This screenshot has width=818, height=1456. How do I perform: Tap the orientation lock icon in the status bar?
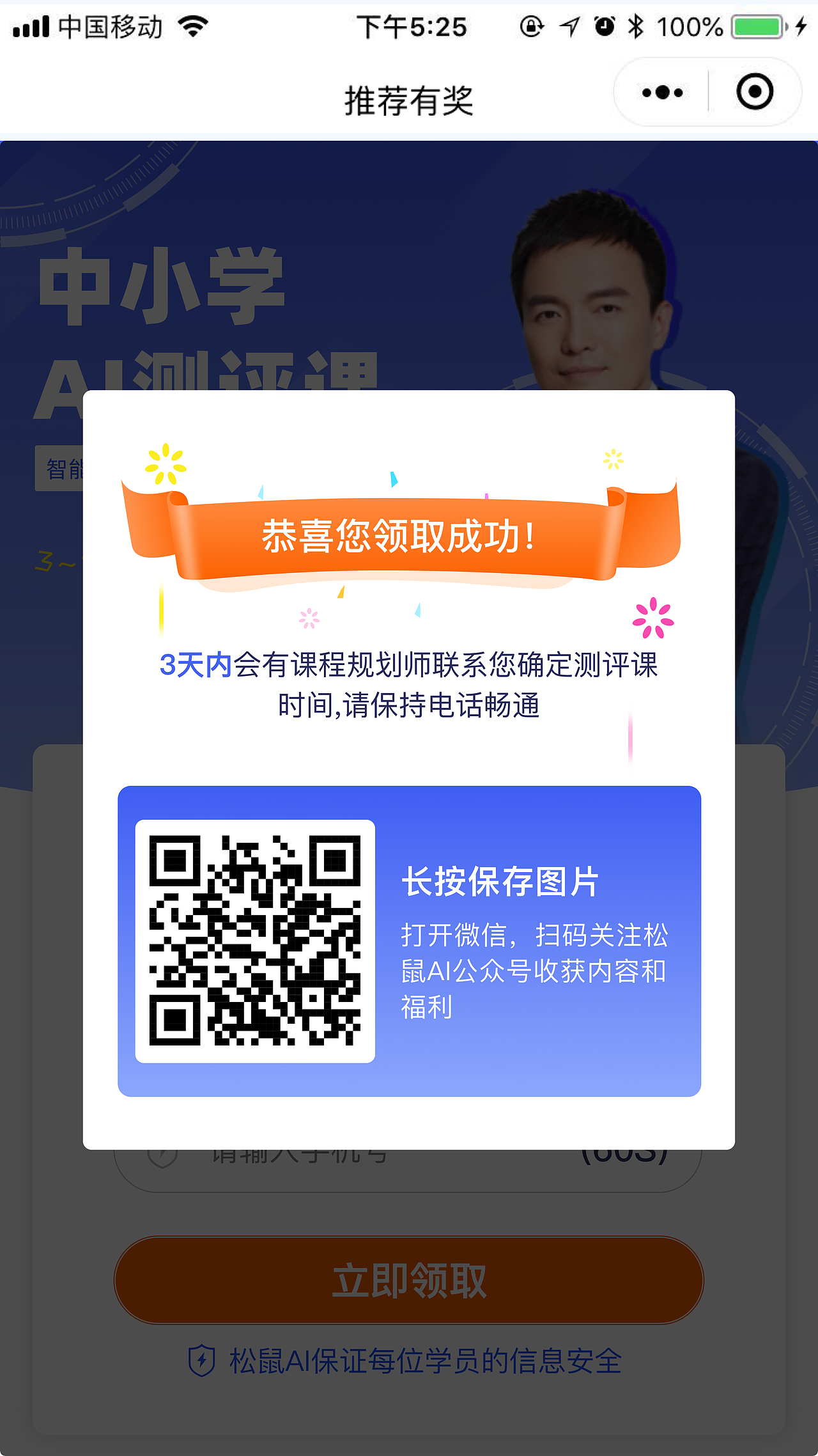tap(530, 27)
